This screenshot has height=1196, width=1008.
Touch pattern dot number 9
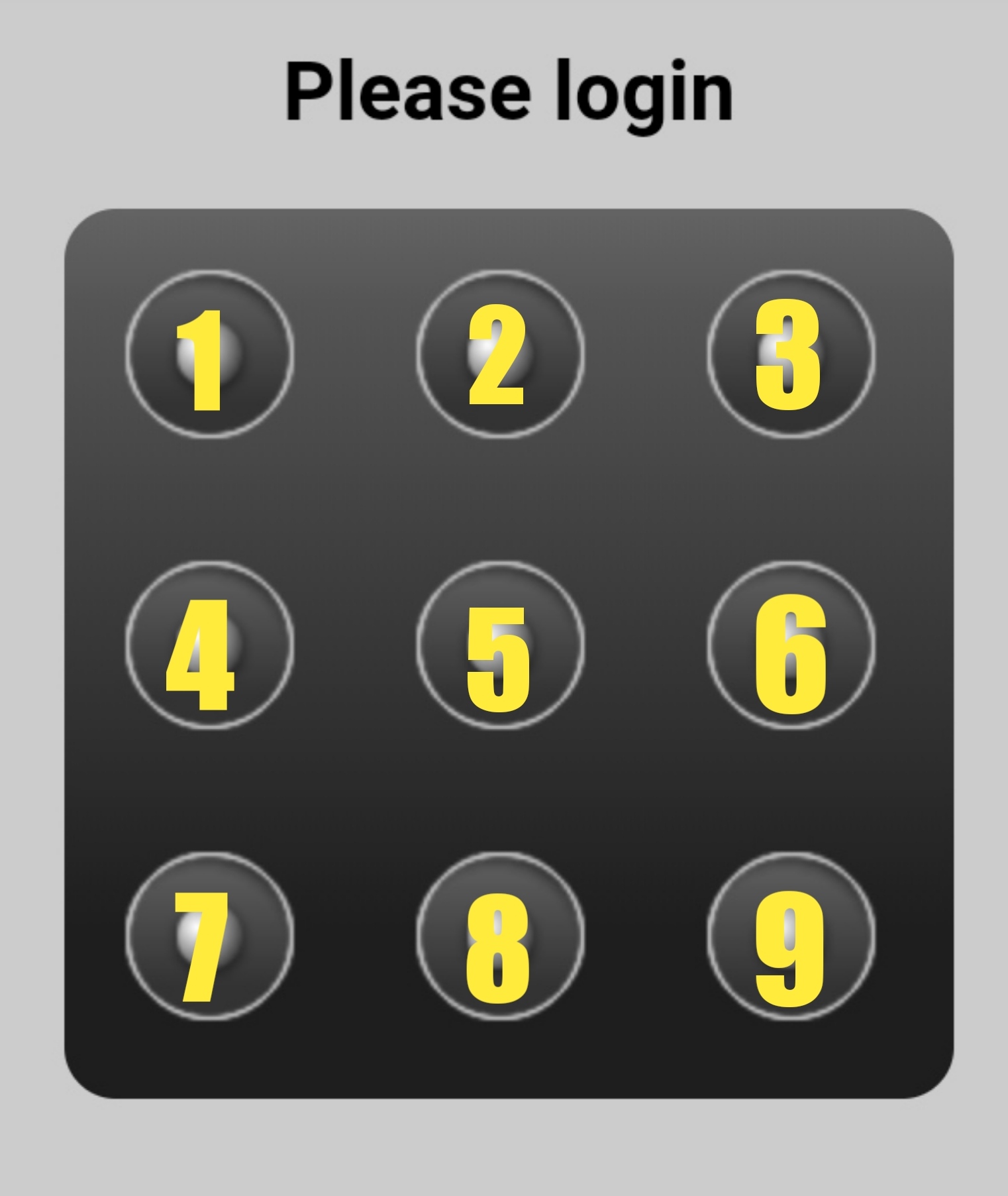pos(791,936)
